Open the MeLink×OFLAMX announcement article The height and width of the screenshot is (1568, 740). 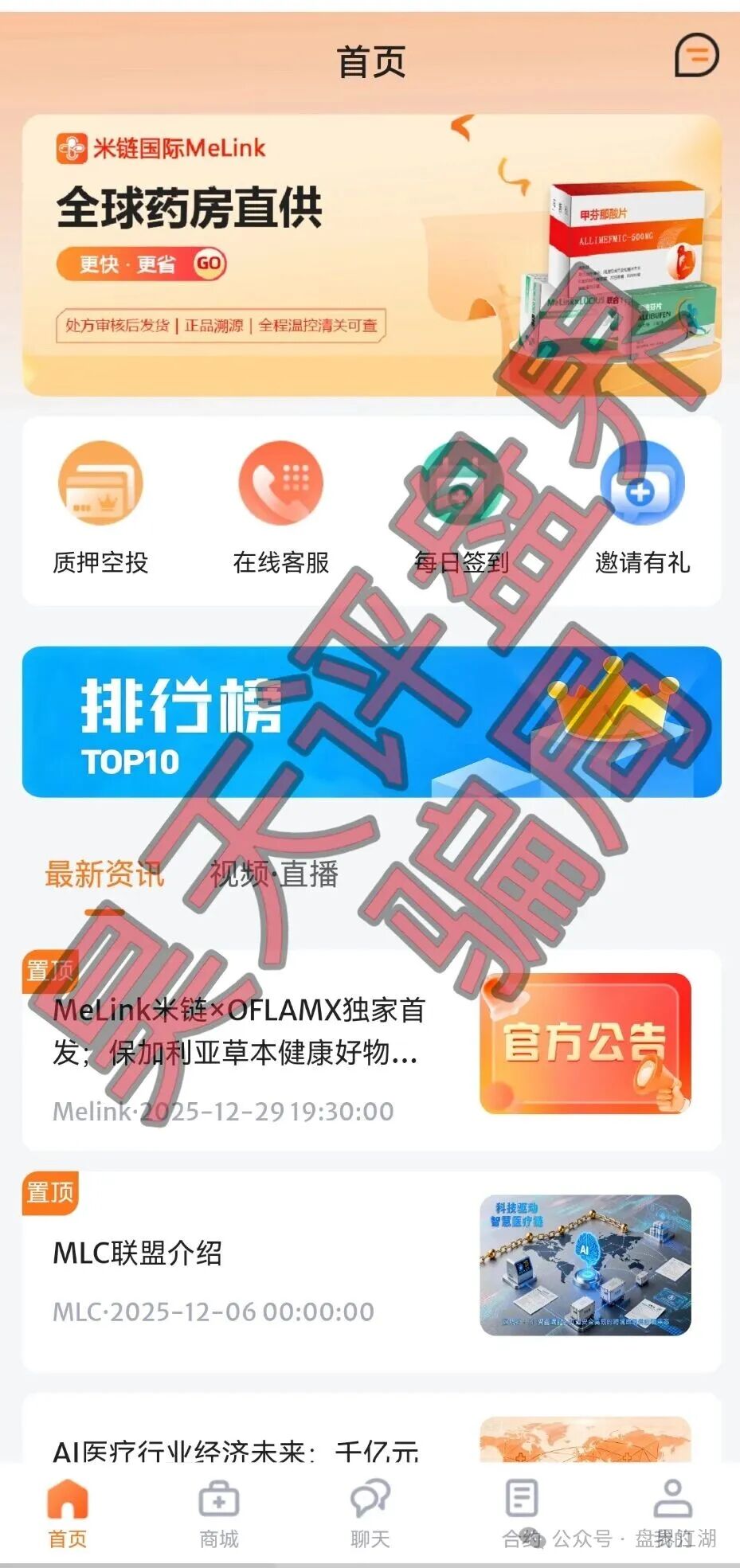click(239, 1035)
